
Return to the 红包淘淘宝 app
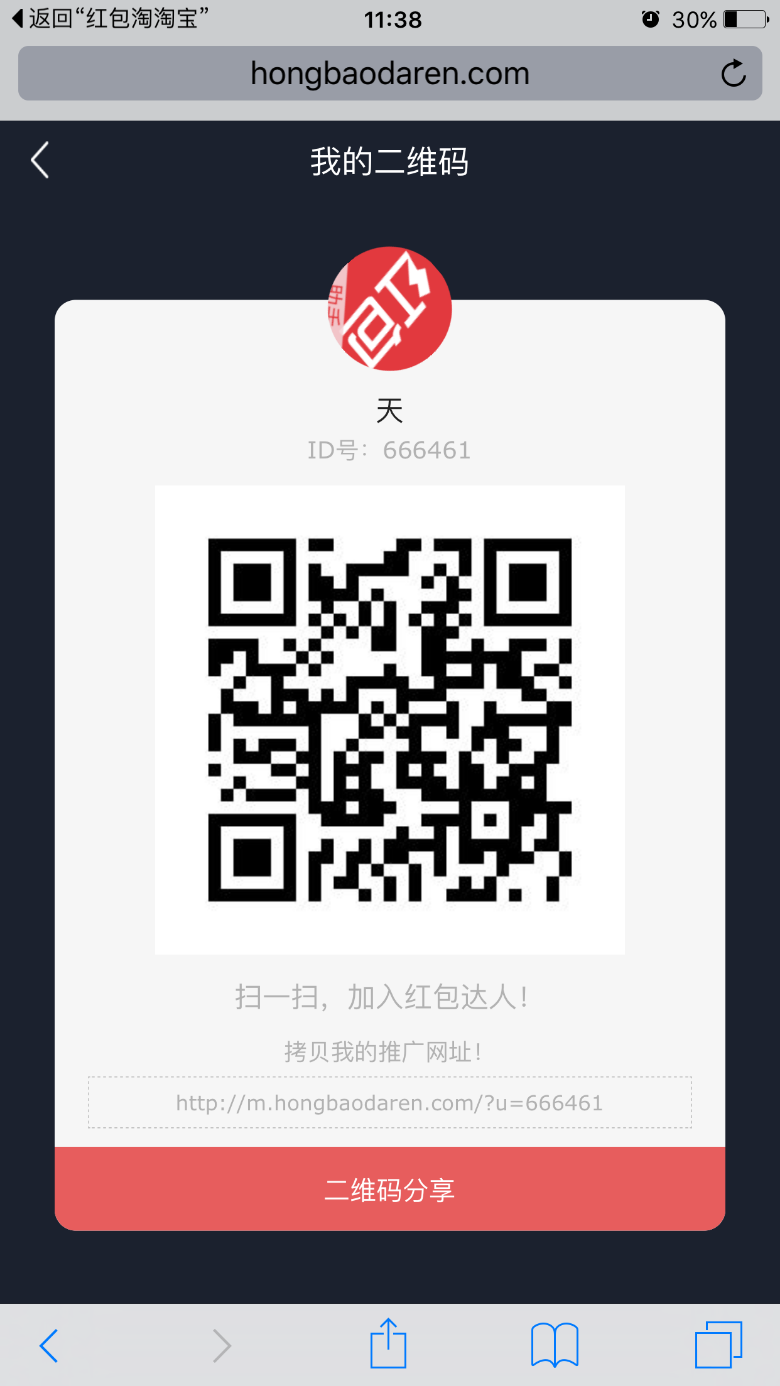pyautogui.click(x=108, y=19)
